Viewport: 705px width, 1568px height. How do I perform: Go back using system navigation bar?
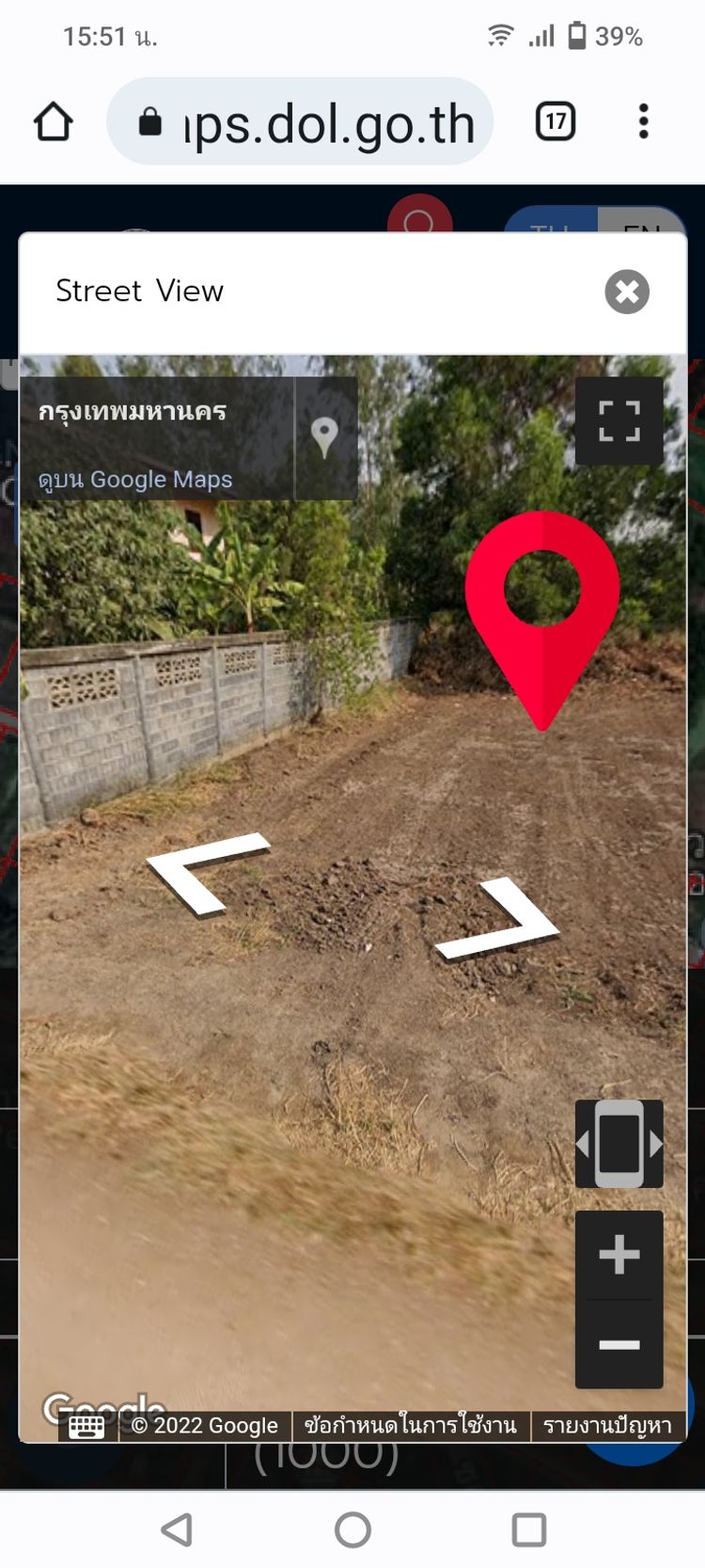pyautogui.click(x=177, y=1529)
